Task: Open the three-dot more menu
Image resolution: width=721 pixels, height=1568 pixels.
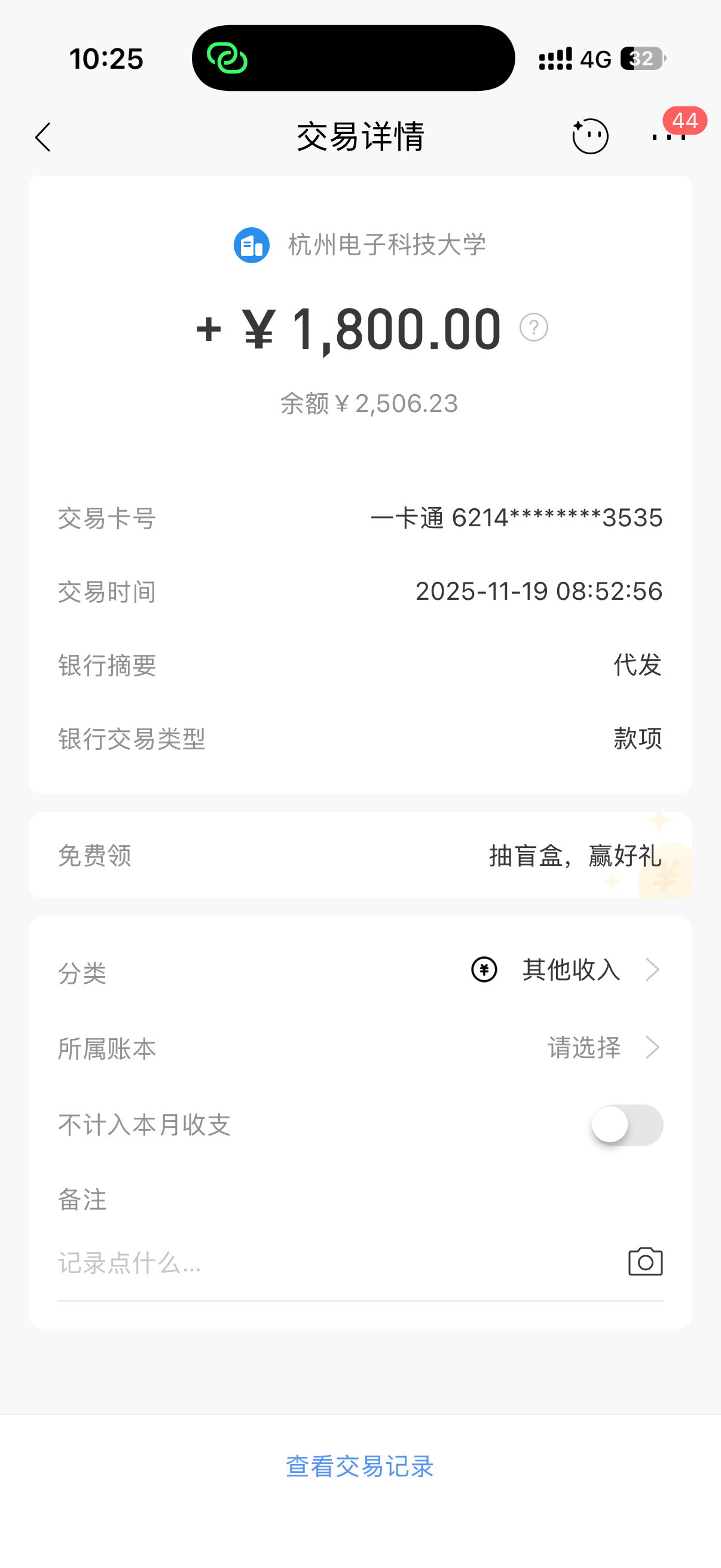Action: pyautogui.click(x=668, y=136)
